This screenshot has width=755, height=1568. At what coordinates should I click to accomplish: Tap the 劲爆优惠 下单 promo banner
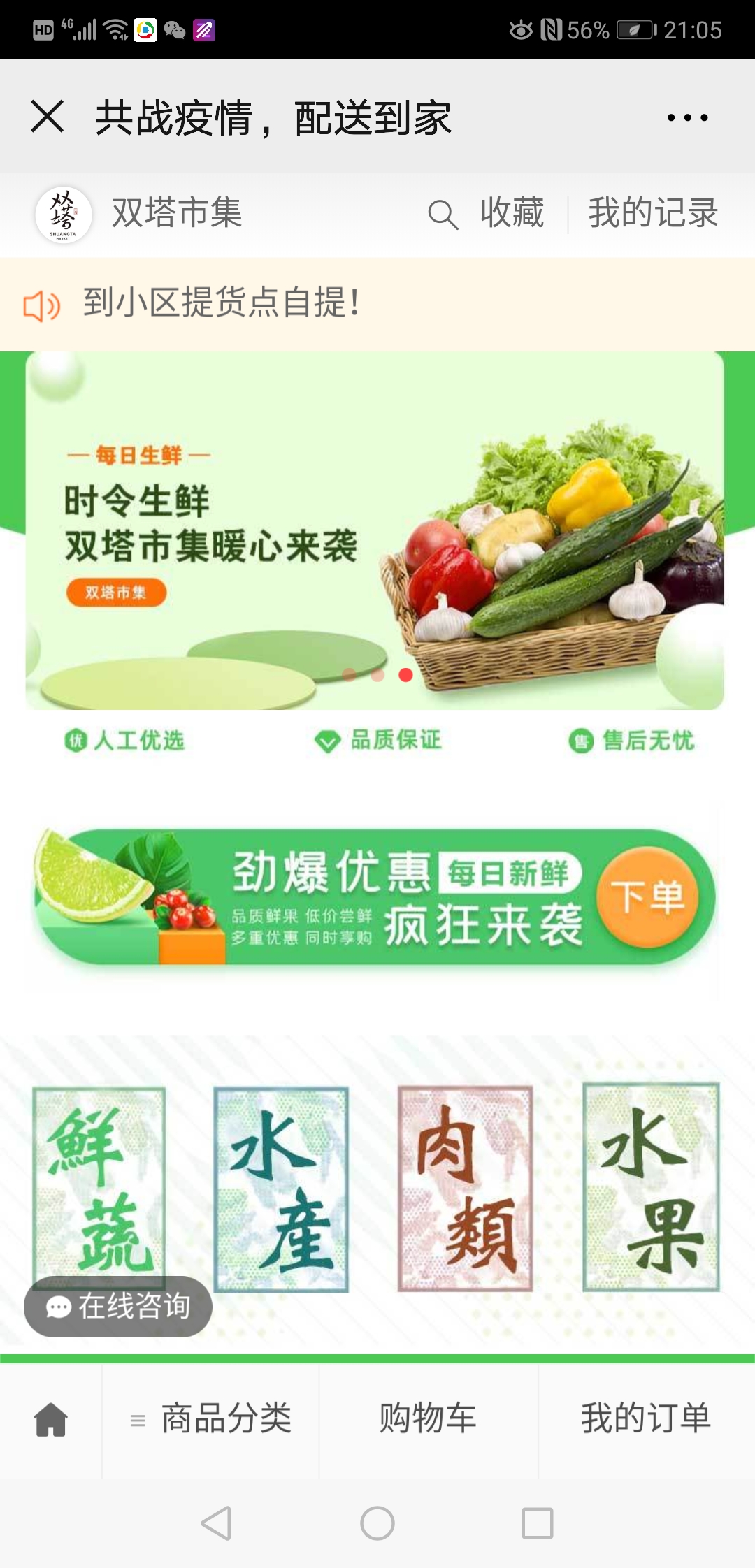point(375,897)
